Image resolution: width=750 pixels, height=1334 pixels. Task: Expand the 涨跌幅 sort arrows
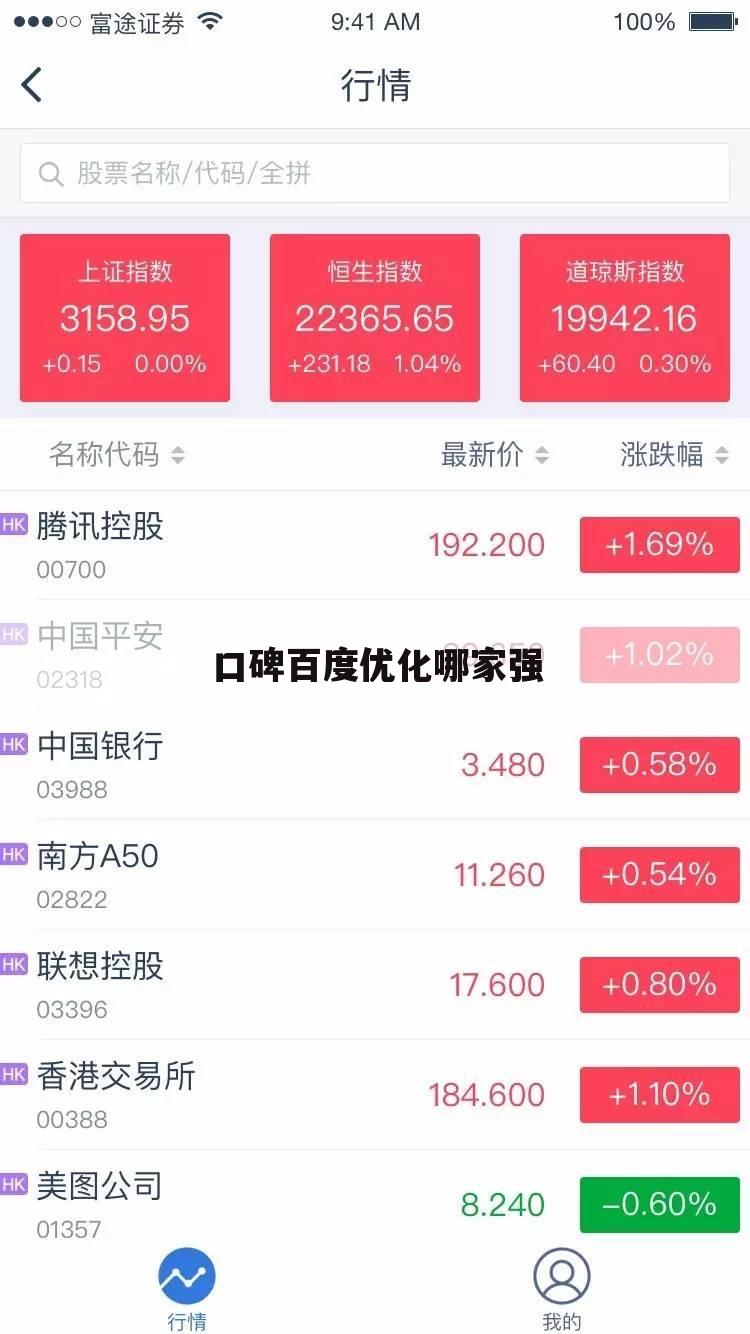click(x=722, y=454)
